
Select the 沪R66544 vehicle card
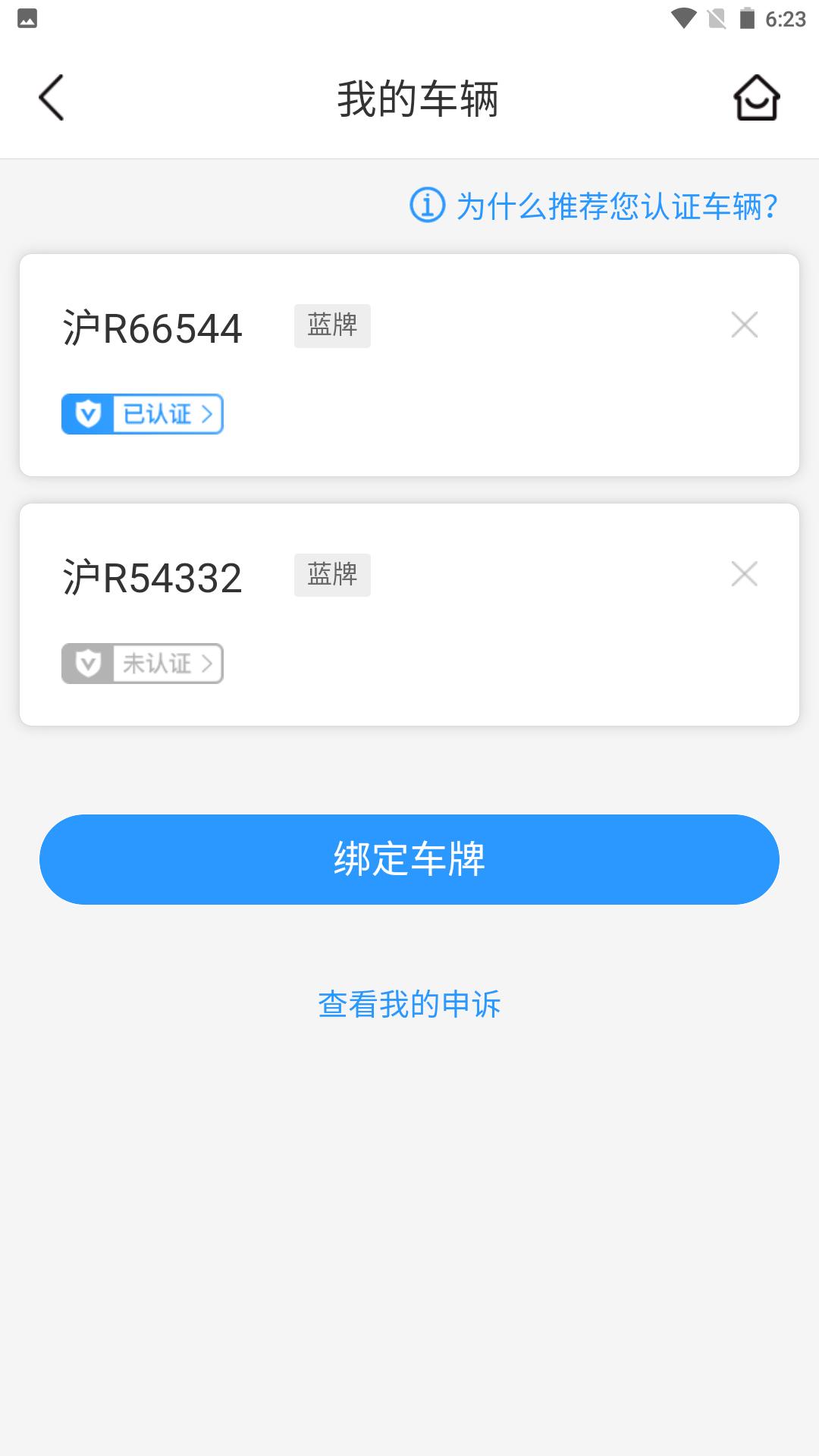[x=409, y=366]
